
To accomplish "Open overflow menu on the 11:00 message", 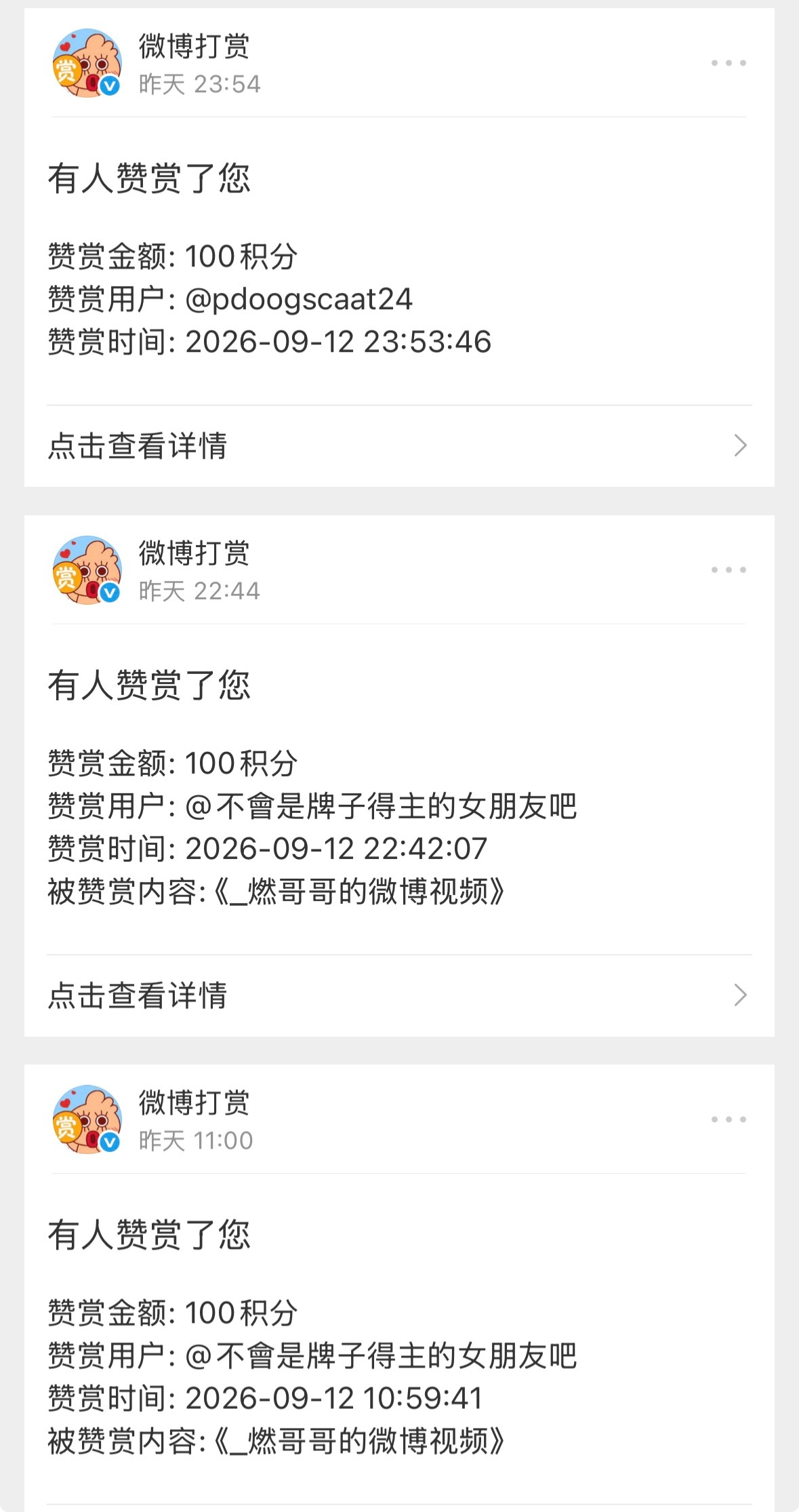I will point(729,1119).
